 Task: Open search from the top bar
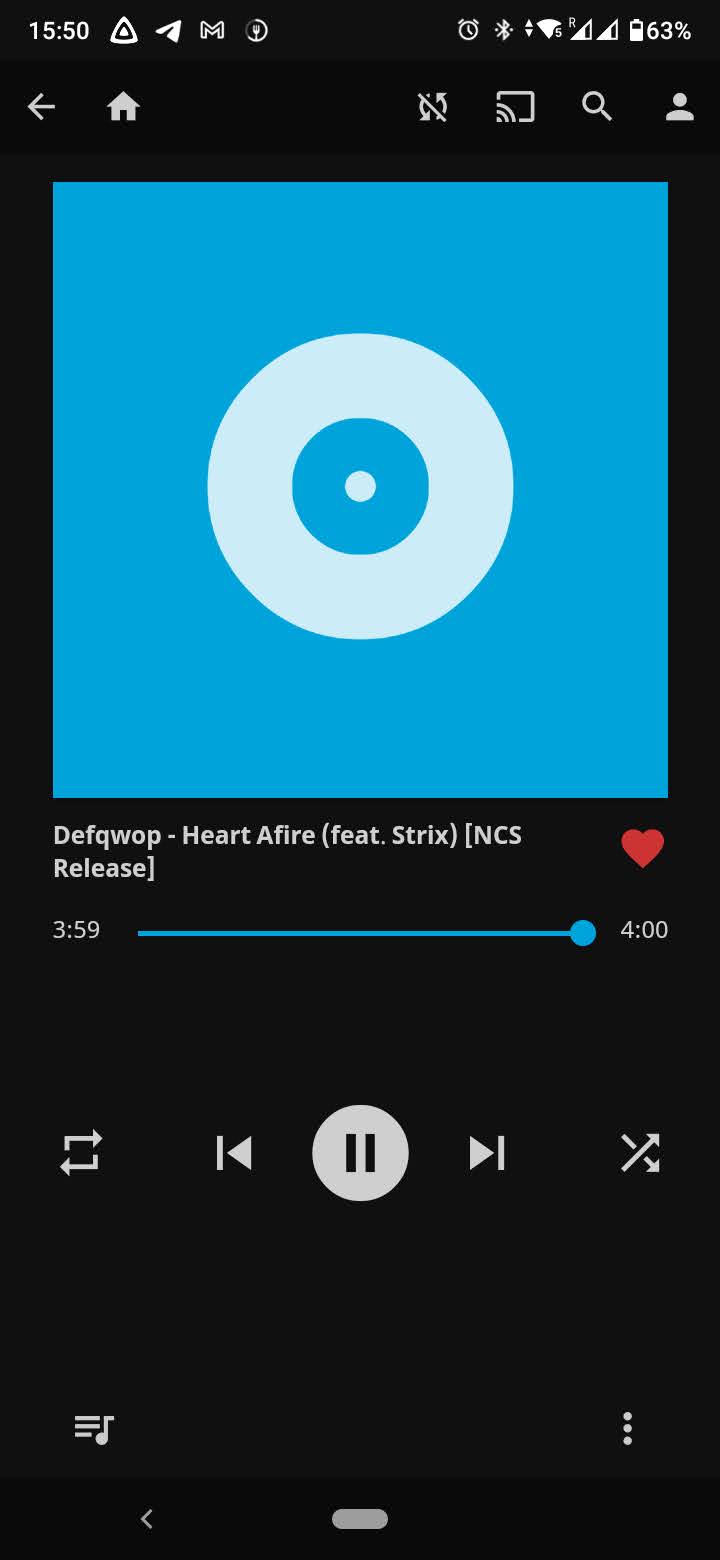pyautogui.click(x=597, y=107)
